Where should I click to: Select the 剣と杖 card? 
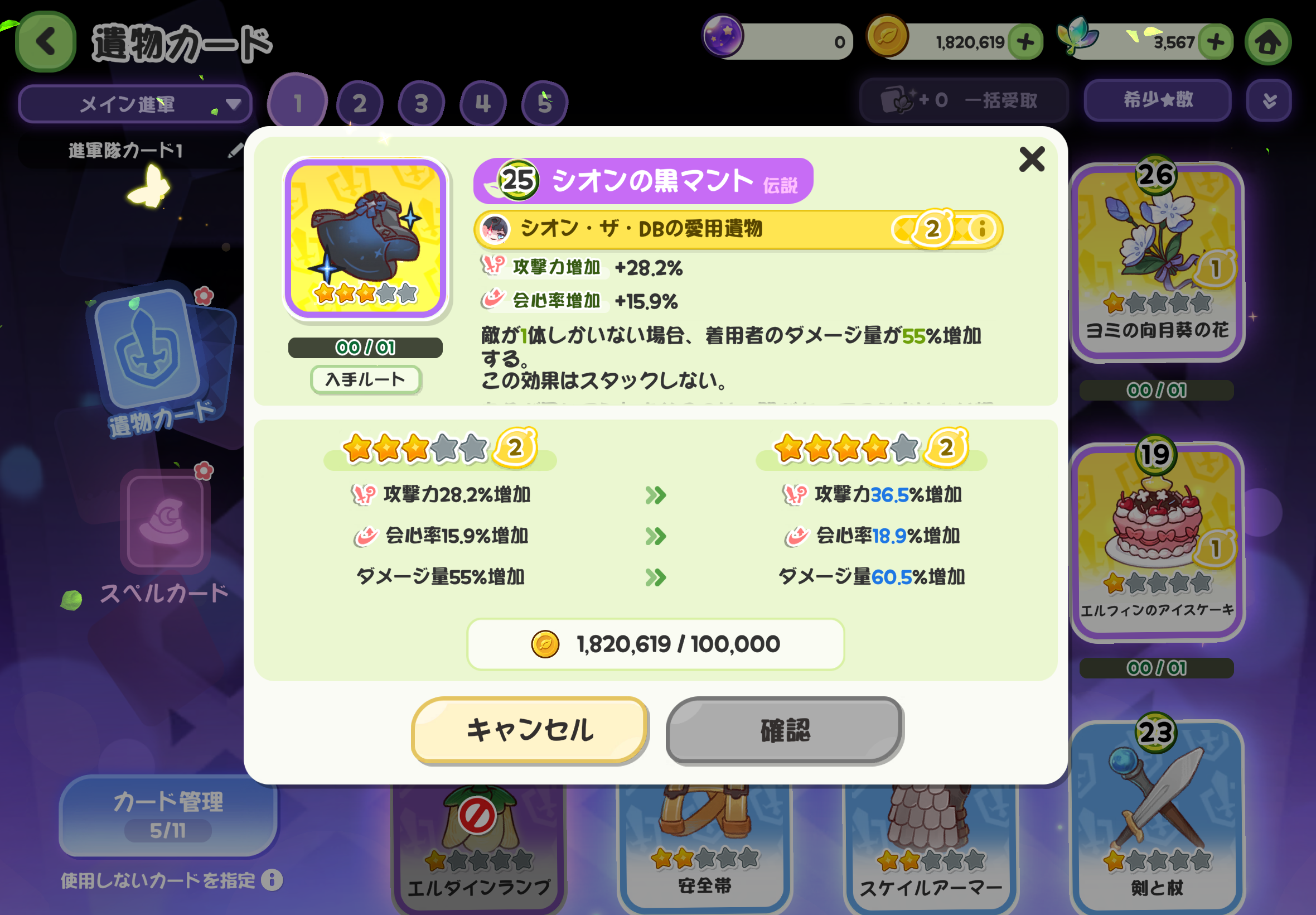pos(1156,814)
